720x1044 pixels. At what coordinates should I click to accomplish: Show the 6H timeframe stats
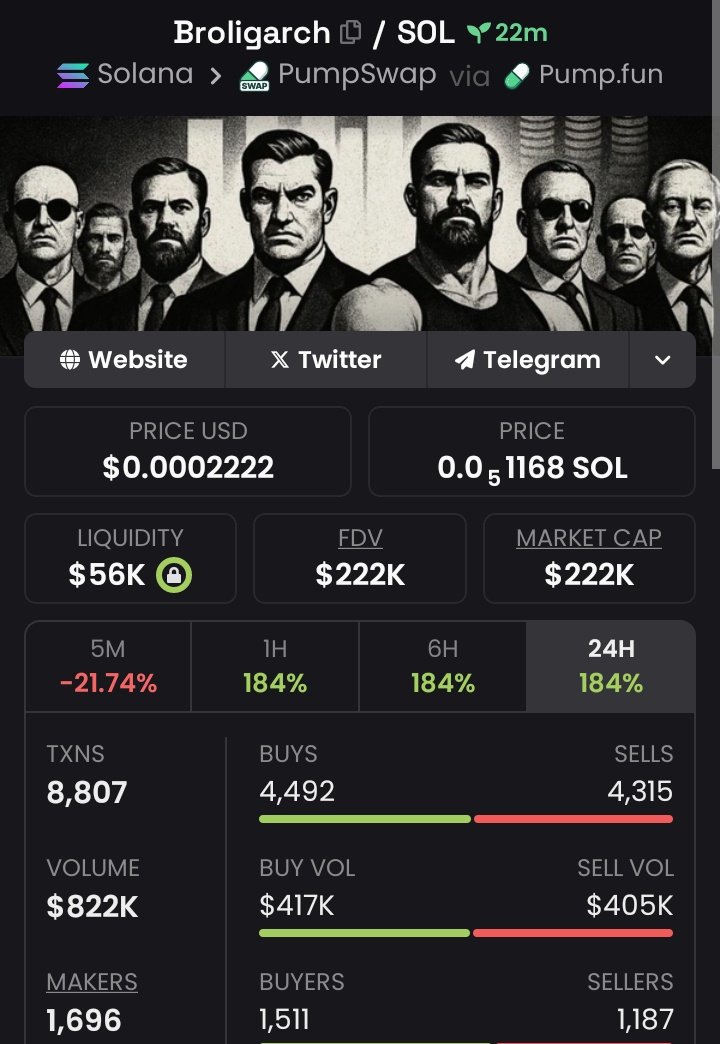click(443, 666)
